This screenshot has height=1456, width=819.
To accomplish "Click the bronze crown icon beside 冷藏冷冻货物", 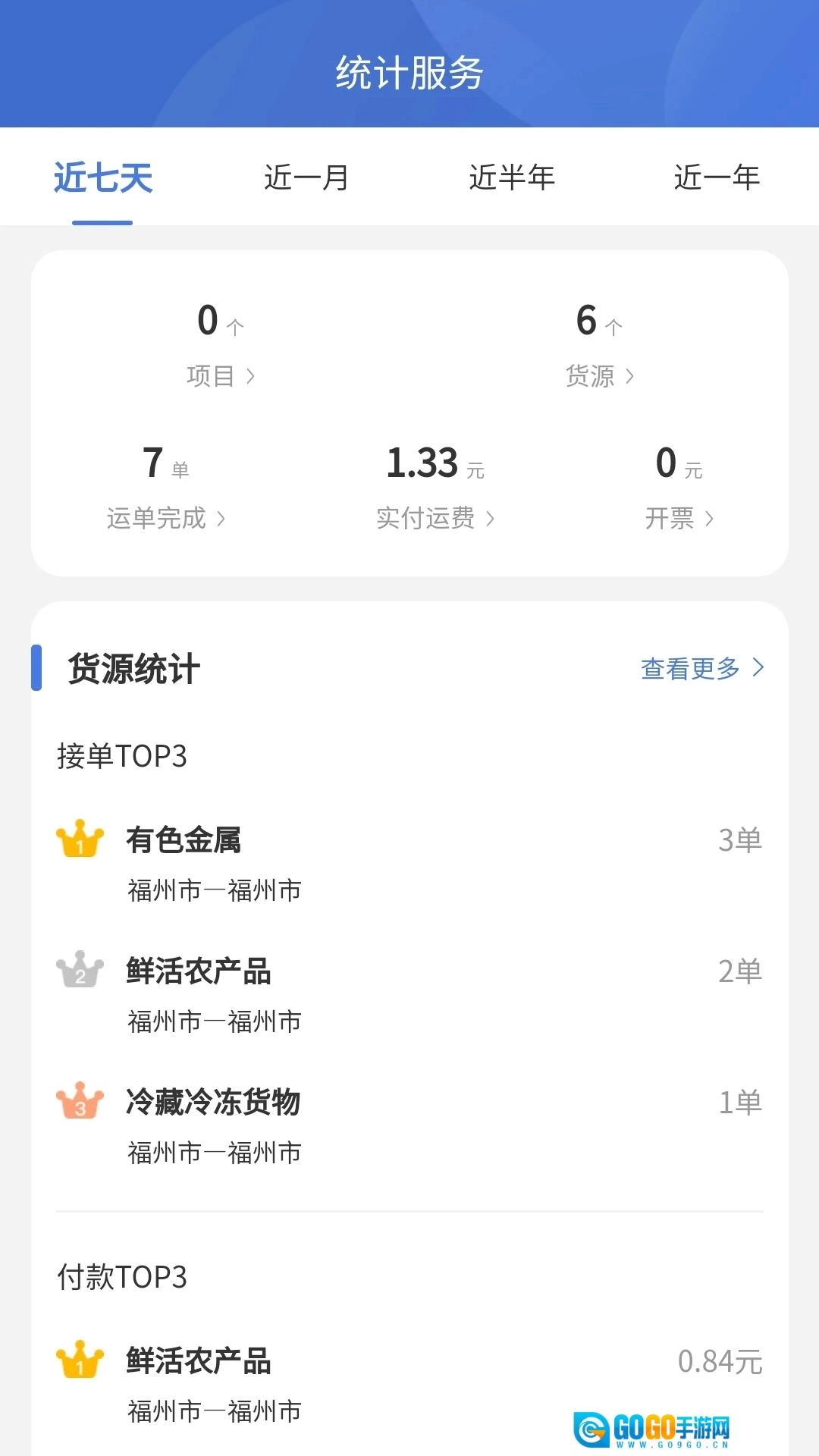I will tap(78, 1101).
